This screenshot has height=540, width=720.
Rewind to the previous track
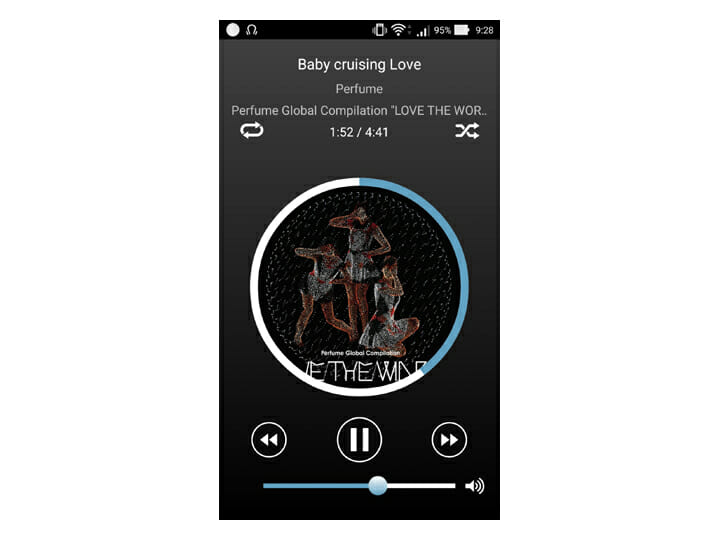coord(269,439)
